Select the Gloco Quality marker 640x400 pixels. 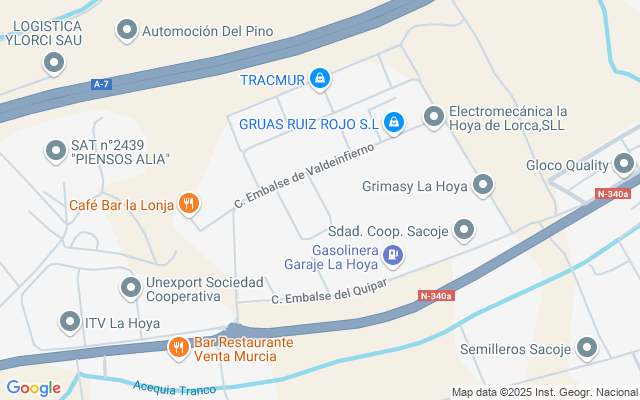(x=625, y=165)
